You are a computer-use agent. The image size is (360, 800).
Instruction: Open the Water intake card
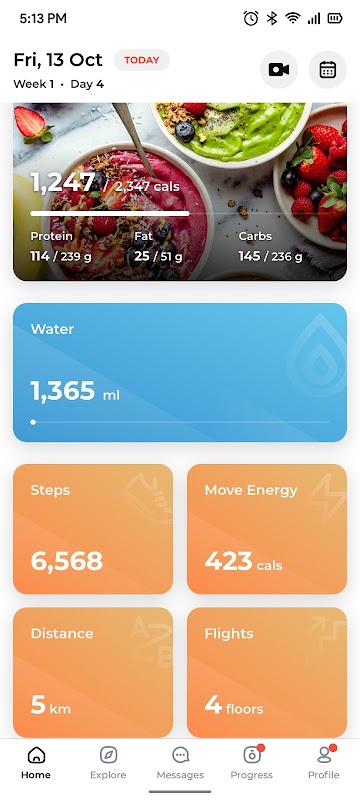[180, 372]
